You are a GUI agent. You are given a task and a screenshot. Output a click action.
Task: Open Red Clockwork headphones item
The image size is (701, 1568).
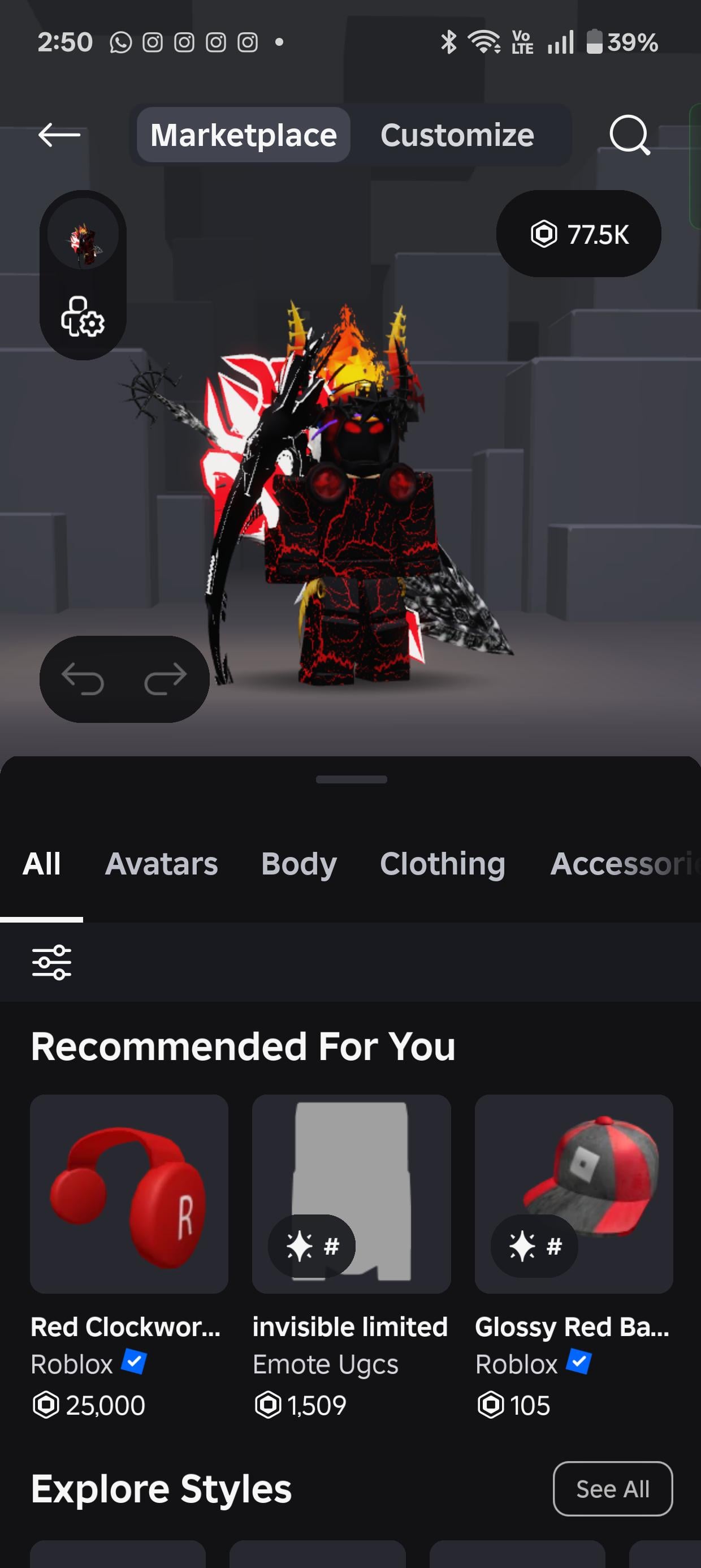[x=129, y=1194]
